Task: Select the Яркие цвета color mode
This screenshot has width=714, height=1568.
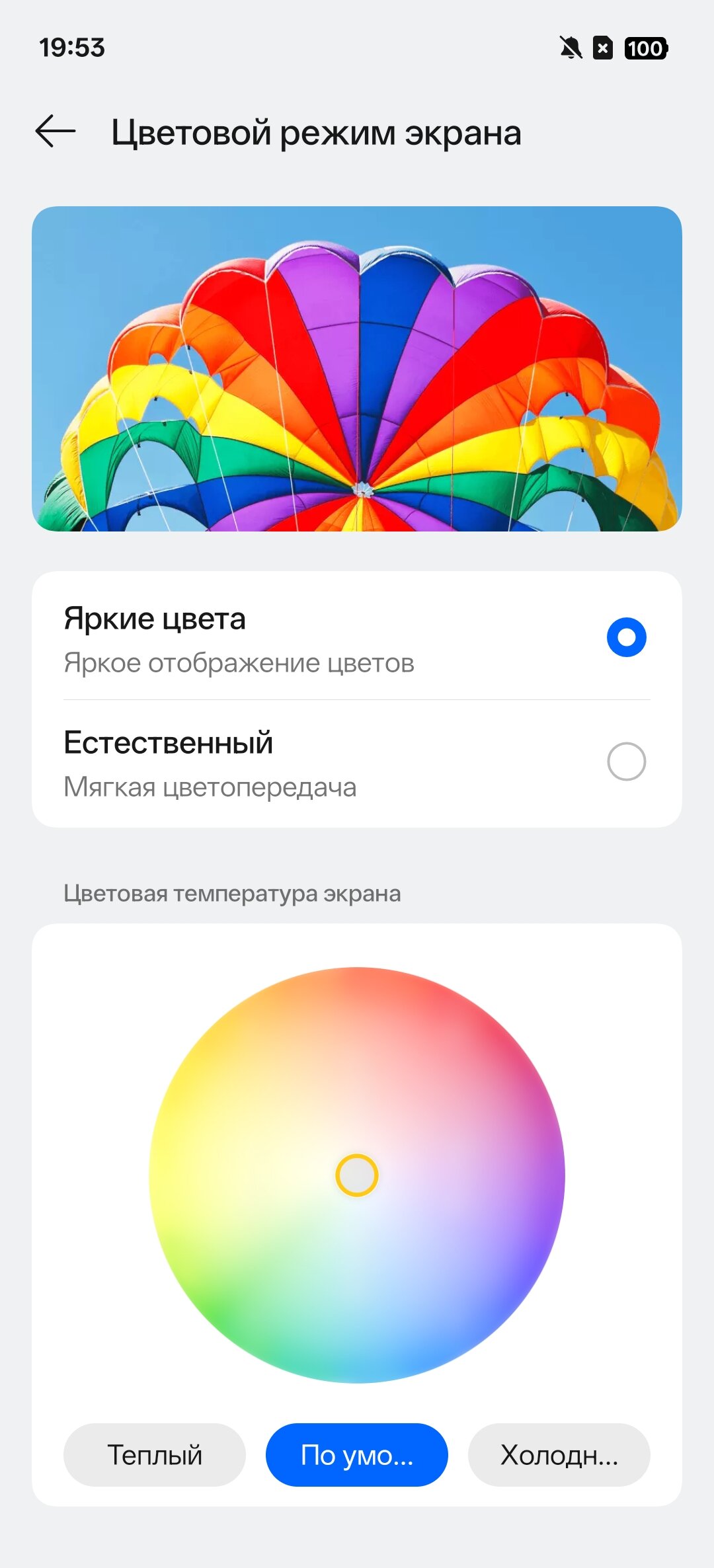Action: click(x=625, y=637)
